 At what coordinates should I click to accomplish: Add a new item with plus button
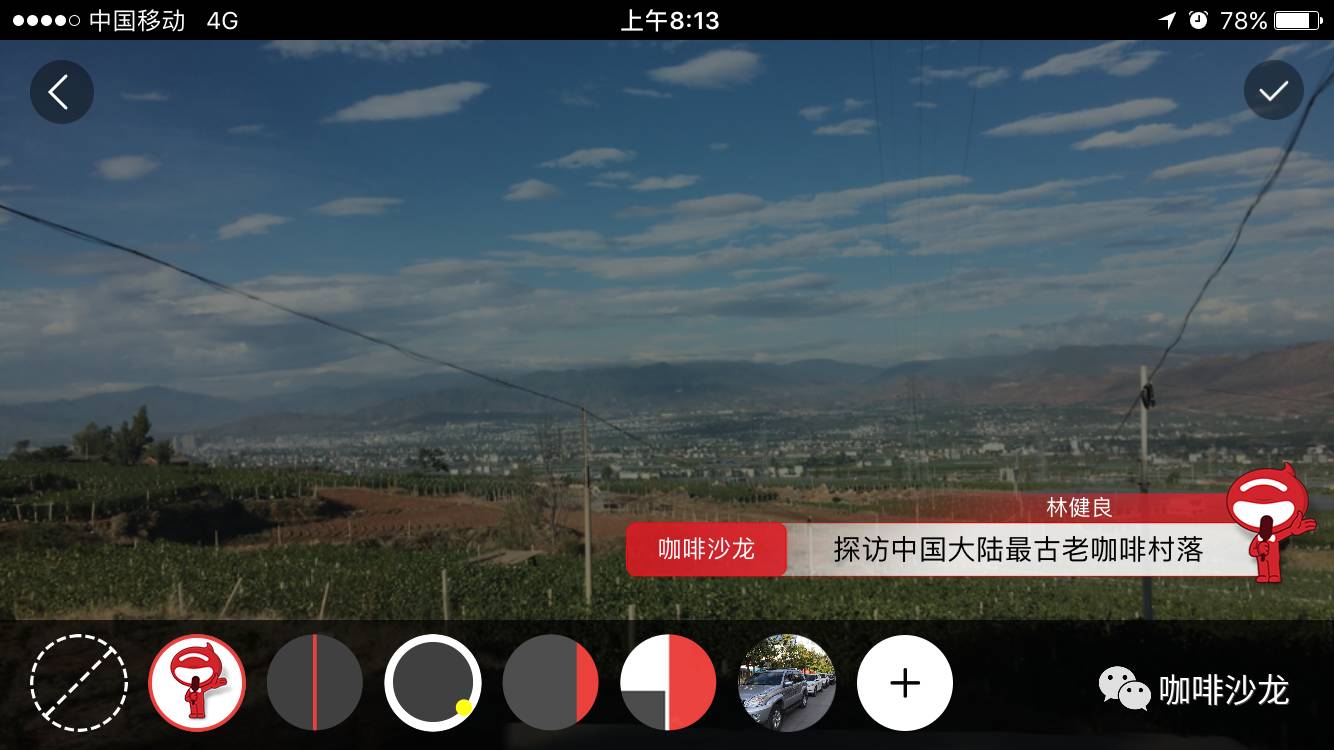point(905,684)
